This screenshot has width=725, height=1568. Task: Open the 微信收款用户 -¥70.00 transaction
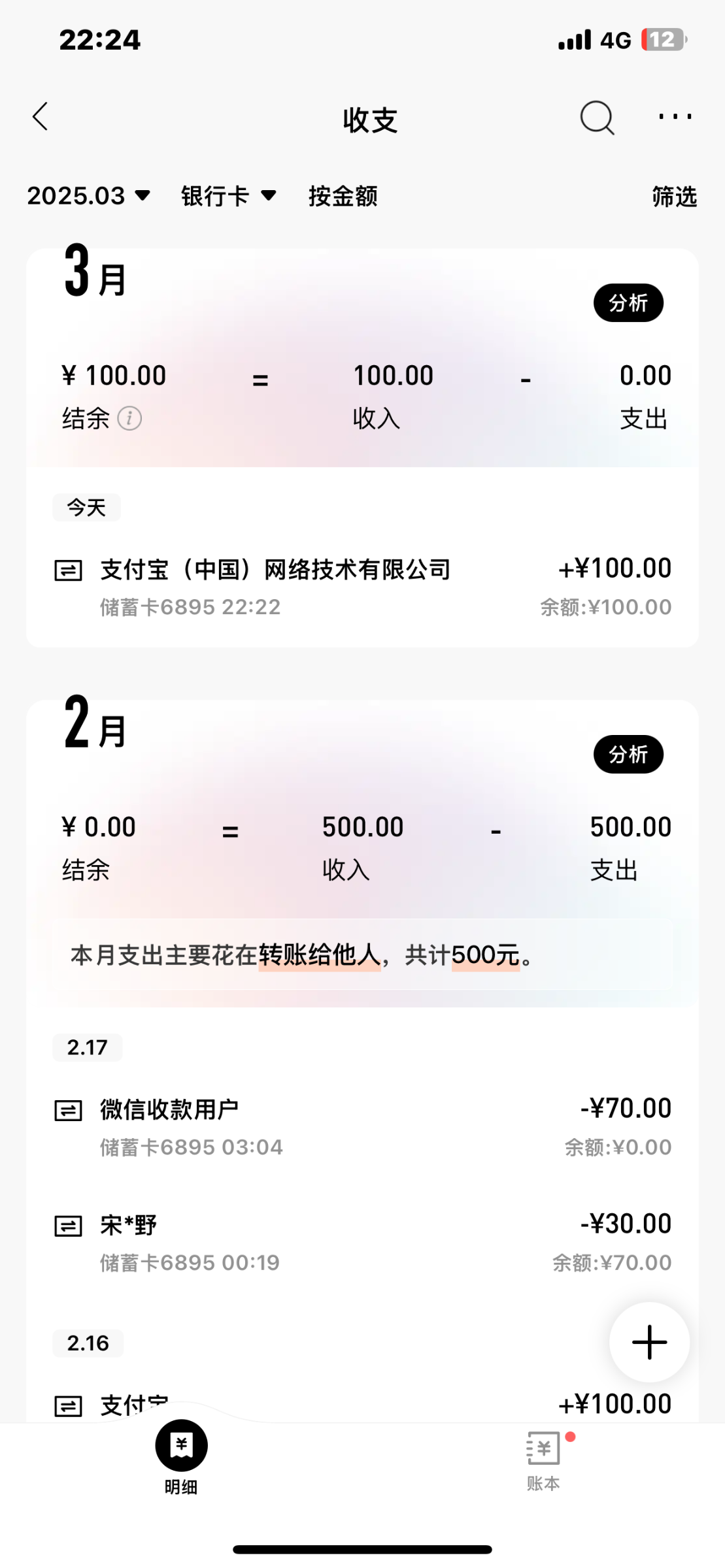click(362, 1126)
